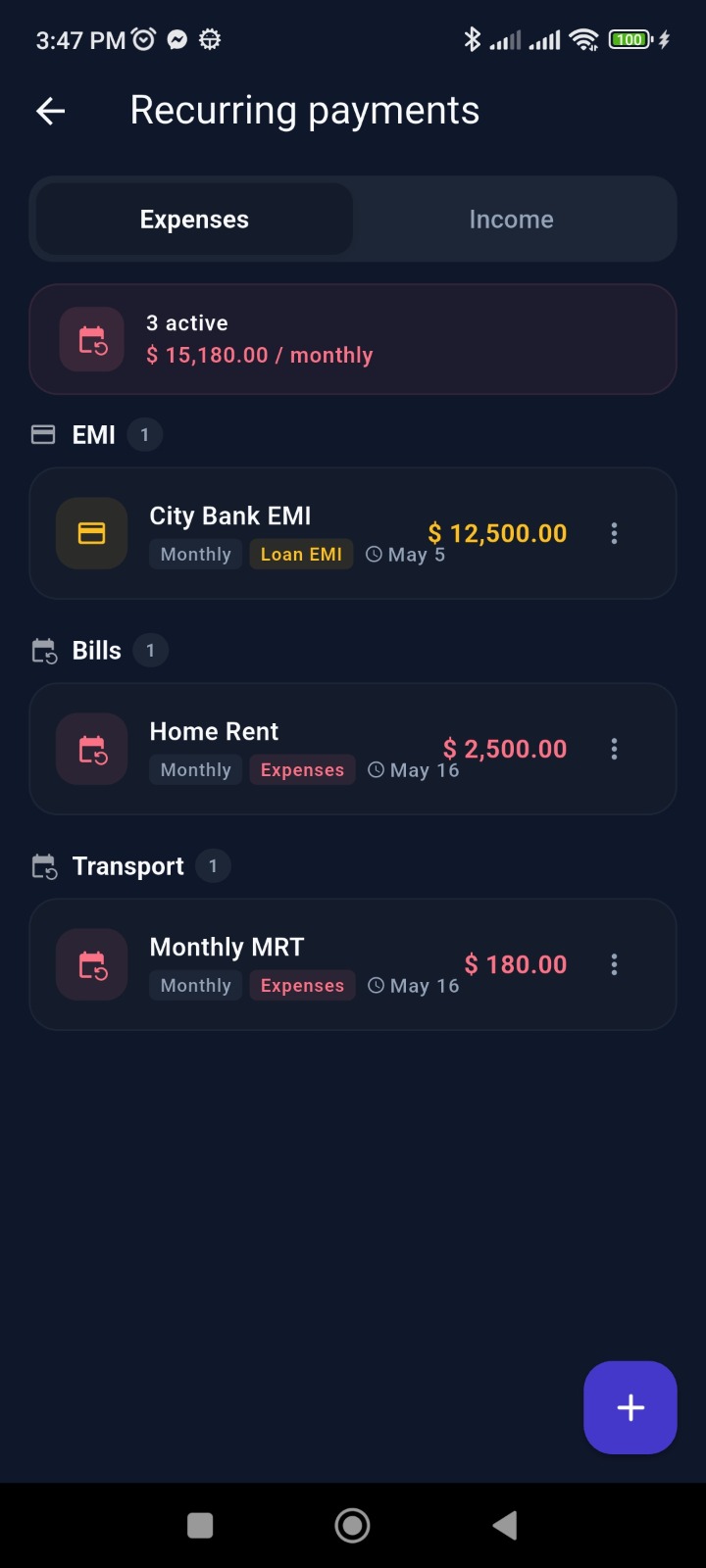The height and width of the screenshot is (1568, 706).
Task: Select the Expenses tab
Action: [x=193, y=219]
